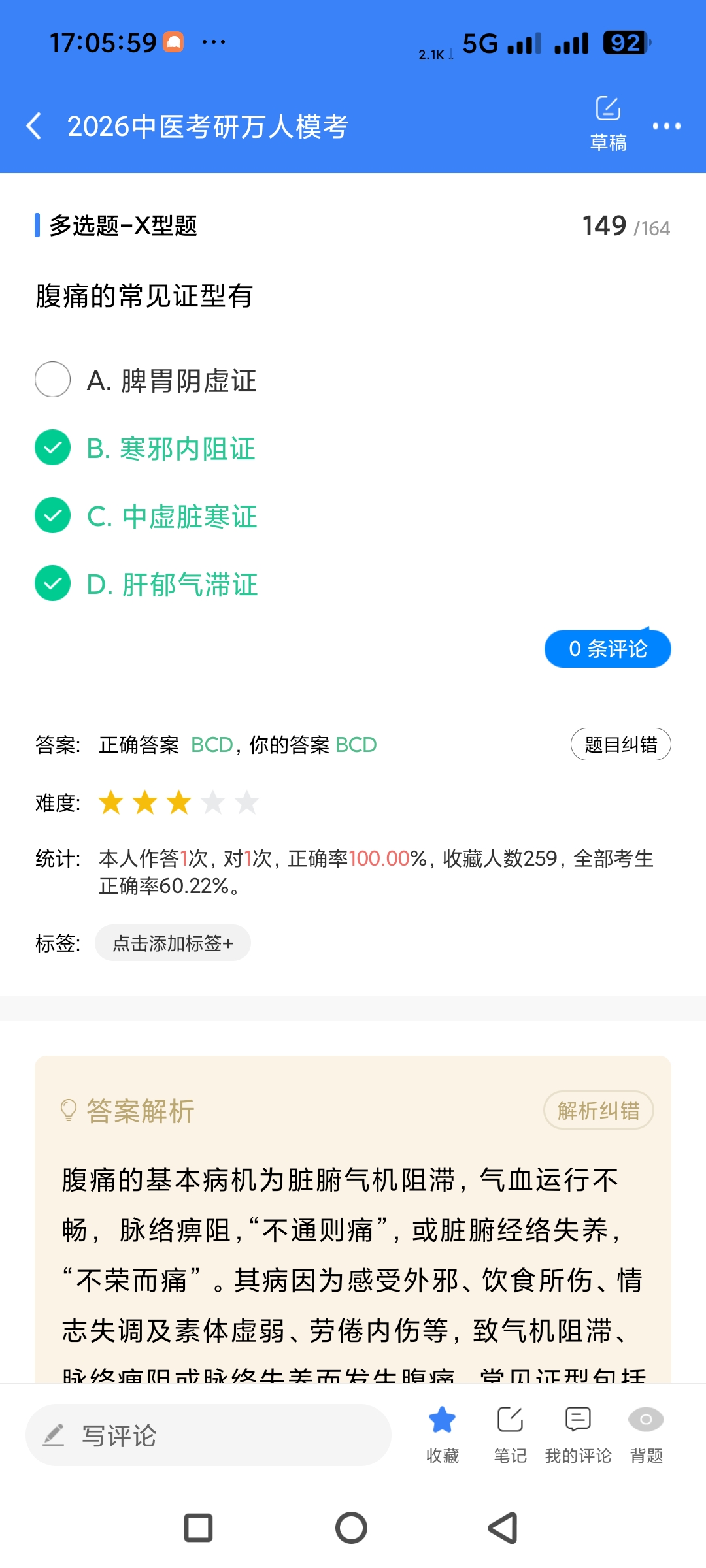Image resolution: width=706 pixels, height=1568 pixels.
Task: Go to the system home screen
Action: coord(352,1528)
